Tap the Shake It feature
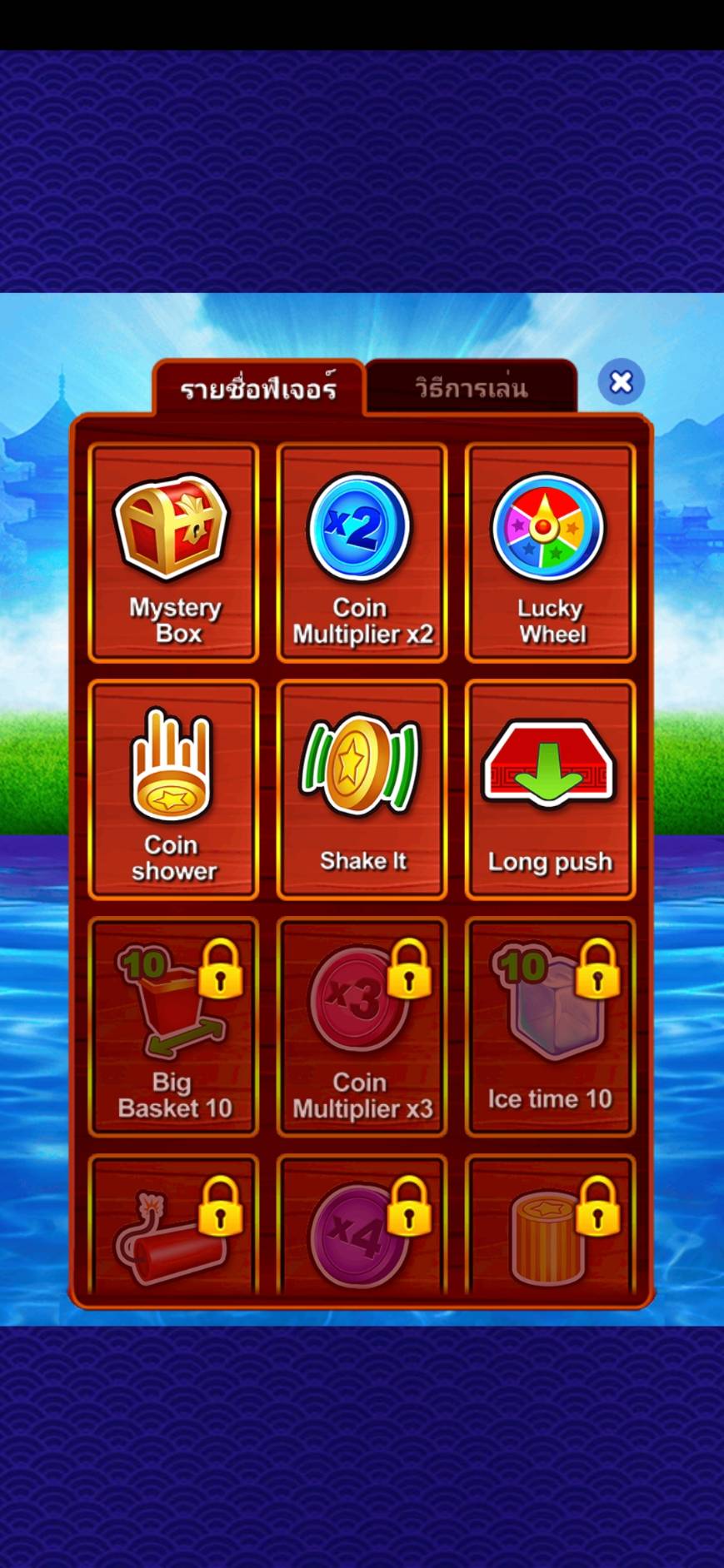Screen dimensions: 724x1568 click(362, 790)
